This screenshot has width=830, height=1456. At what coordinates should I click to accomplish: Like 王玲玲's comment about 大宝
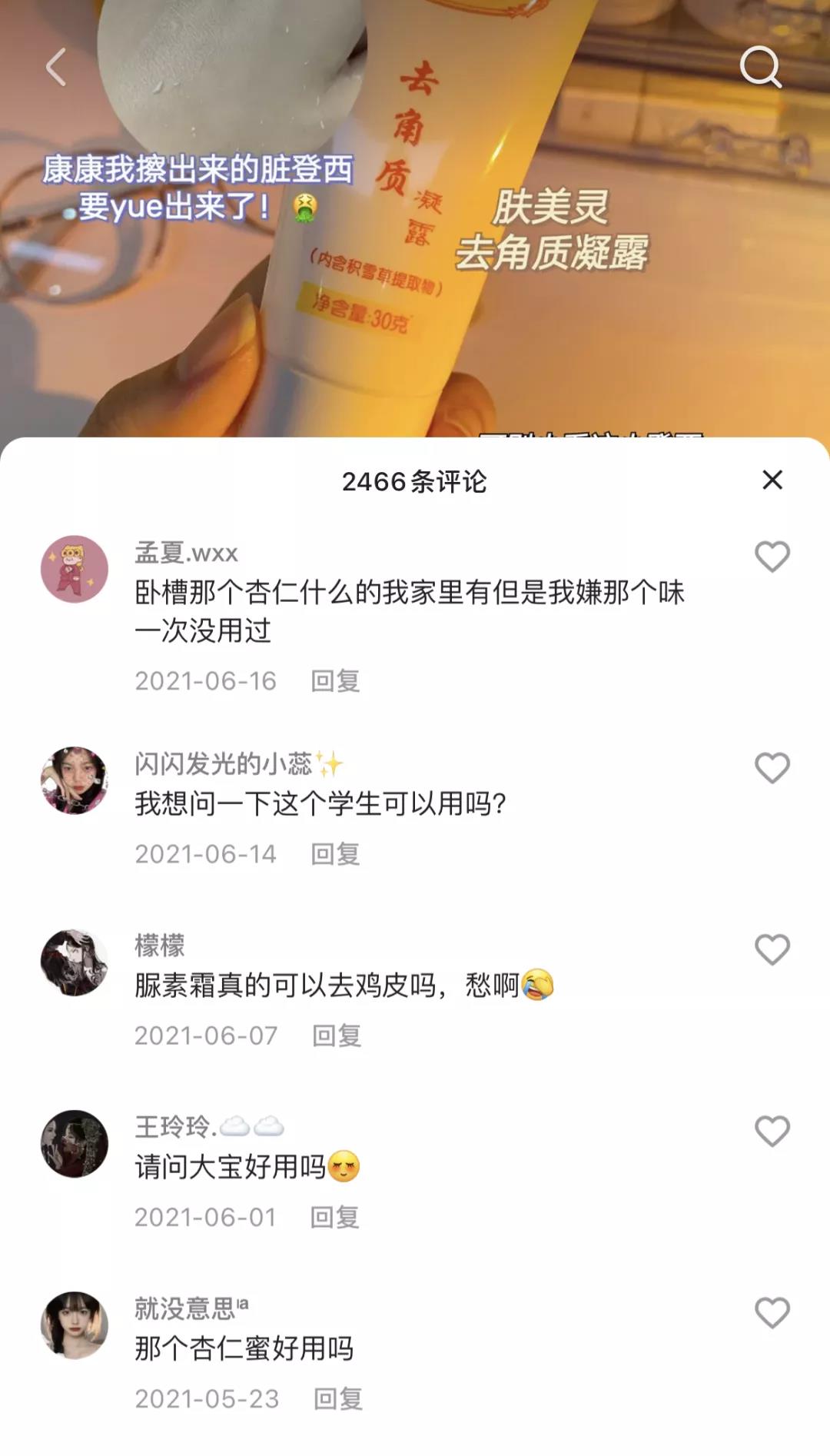[x=772, y=1131]
